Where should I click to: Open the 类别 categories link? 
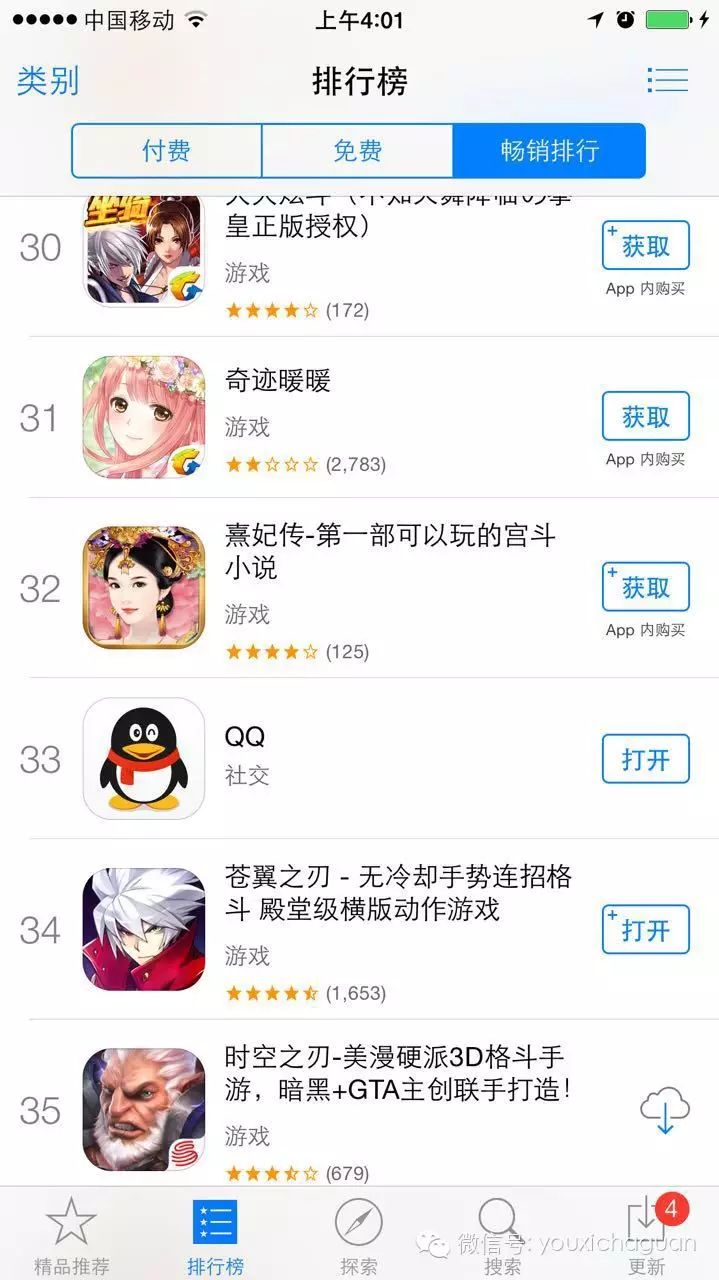click(x=48, y=81)
